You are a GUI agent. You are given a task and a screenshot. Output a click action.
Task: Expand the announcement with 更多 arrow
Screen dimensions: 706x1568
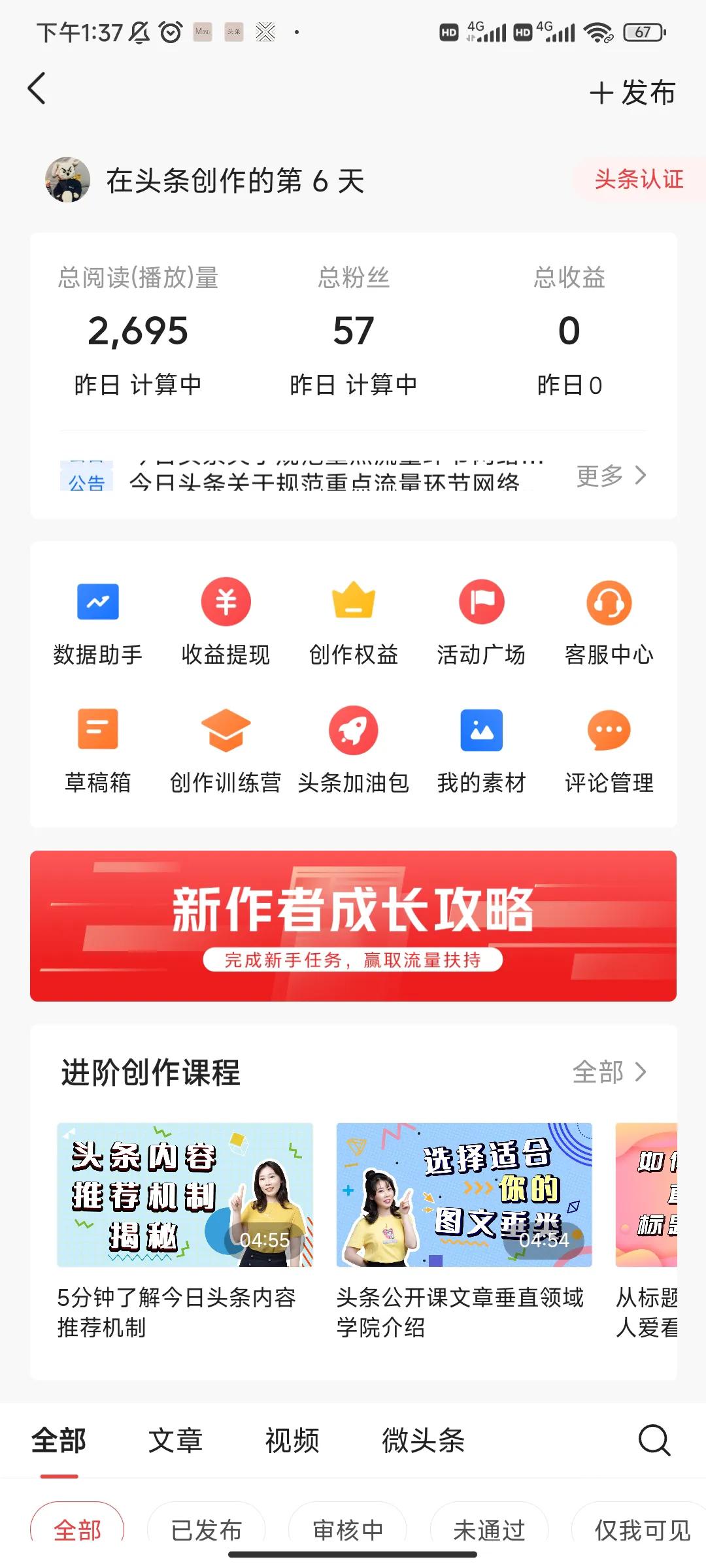(x=609, y=477)
